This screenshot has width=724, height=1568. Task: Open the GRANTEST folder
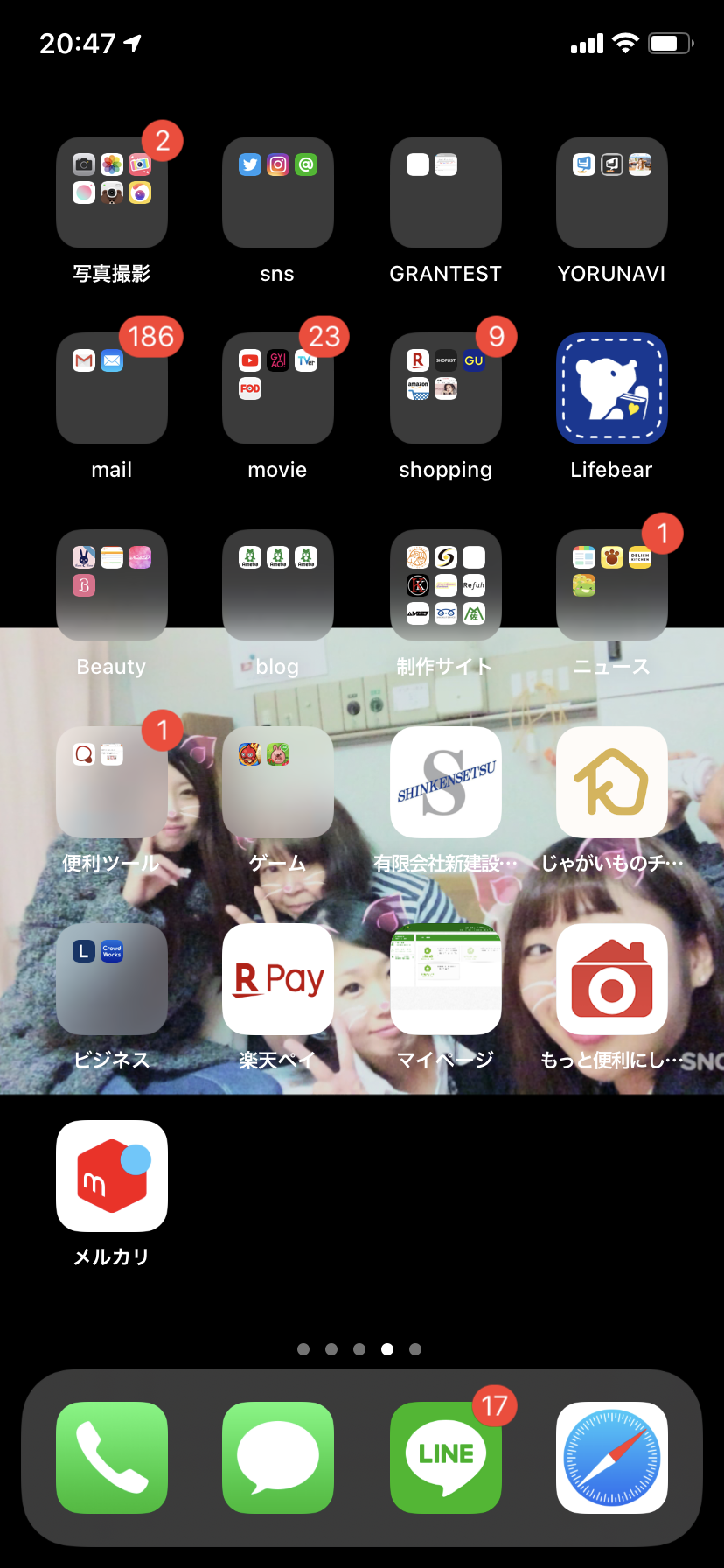click(446, 192)
